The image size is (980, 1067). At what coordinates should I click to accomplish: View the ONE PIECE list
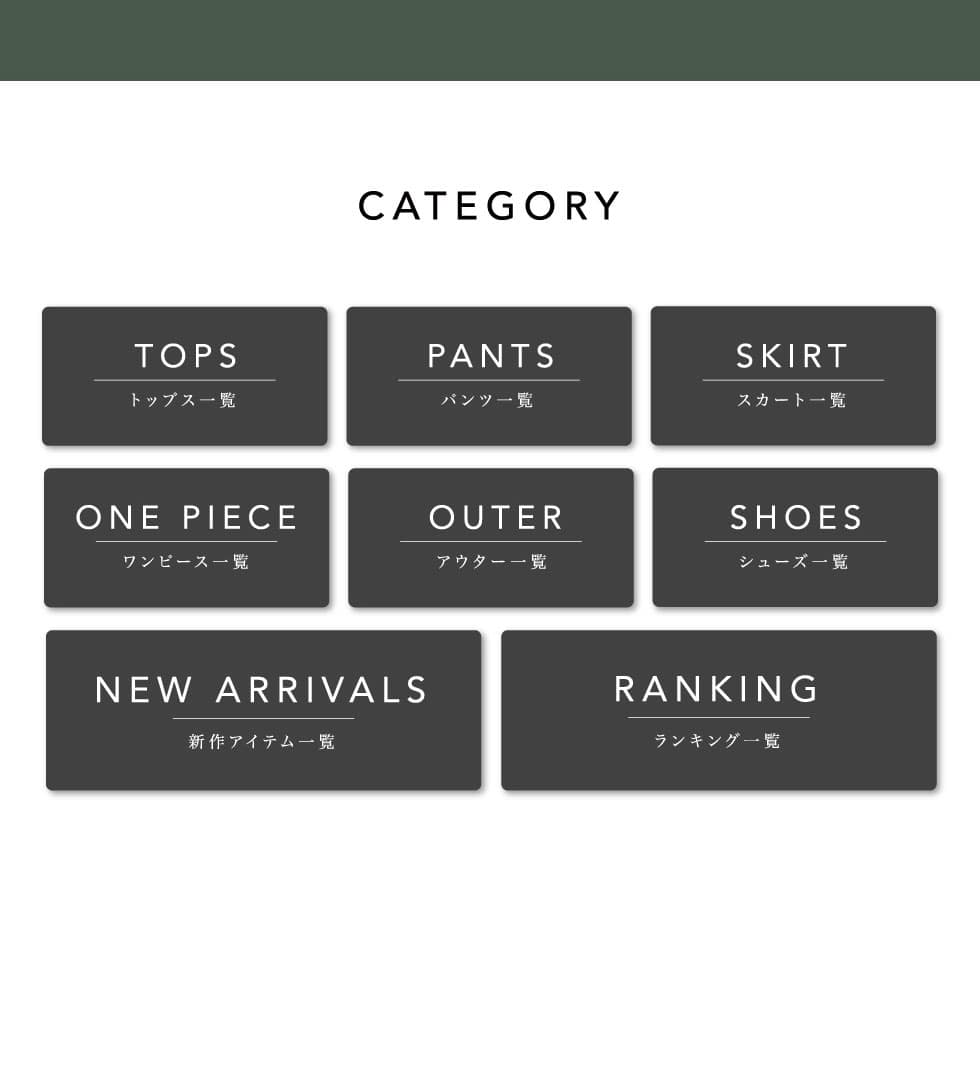coord(187,538)
